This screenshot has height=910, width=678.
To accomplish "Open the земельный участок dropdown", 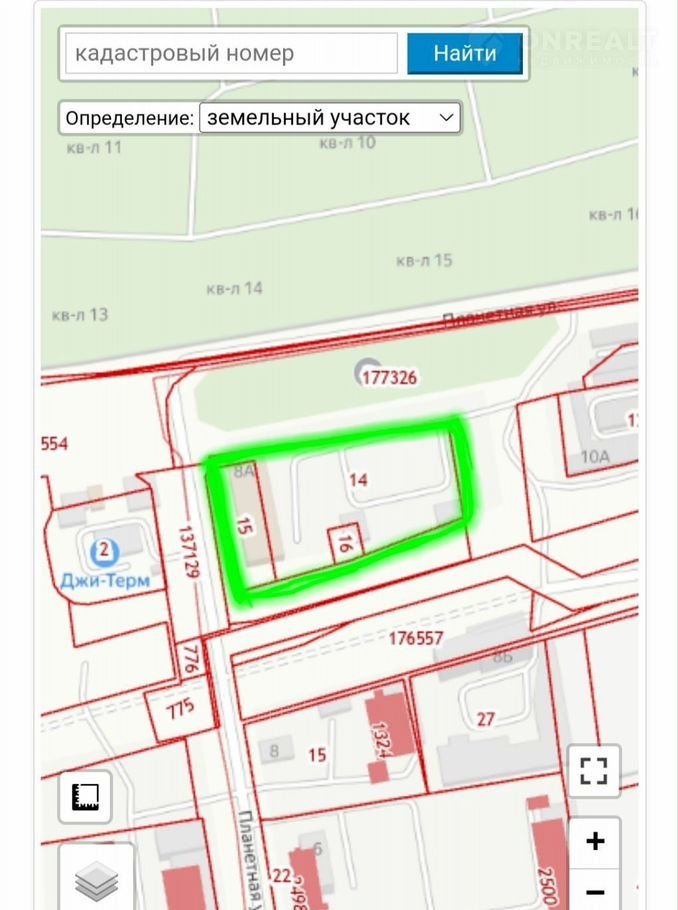I will coord(330,118).
